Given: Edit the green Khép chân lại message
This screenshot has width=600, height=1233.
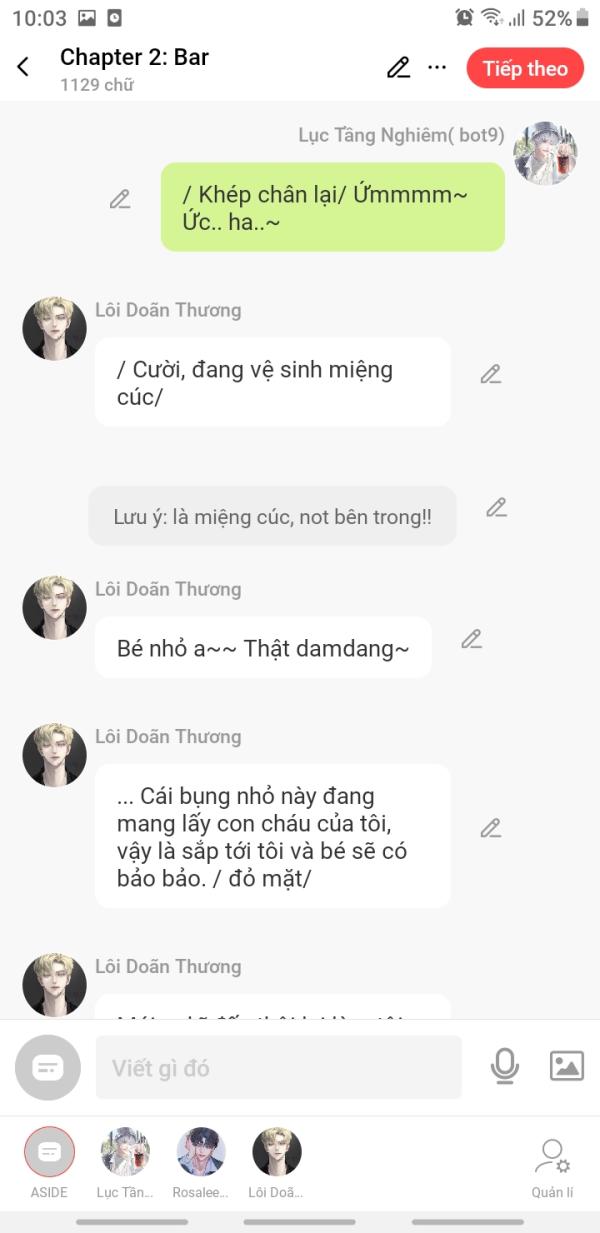Looking at the screenshot, I should (x=120, y=199).
